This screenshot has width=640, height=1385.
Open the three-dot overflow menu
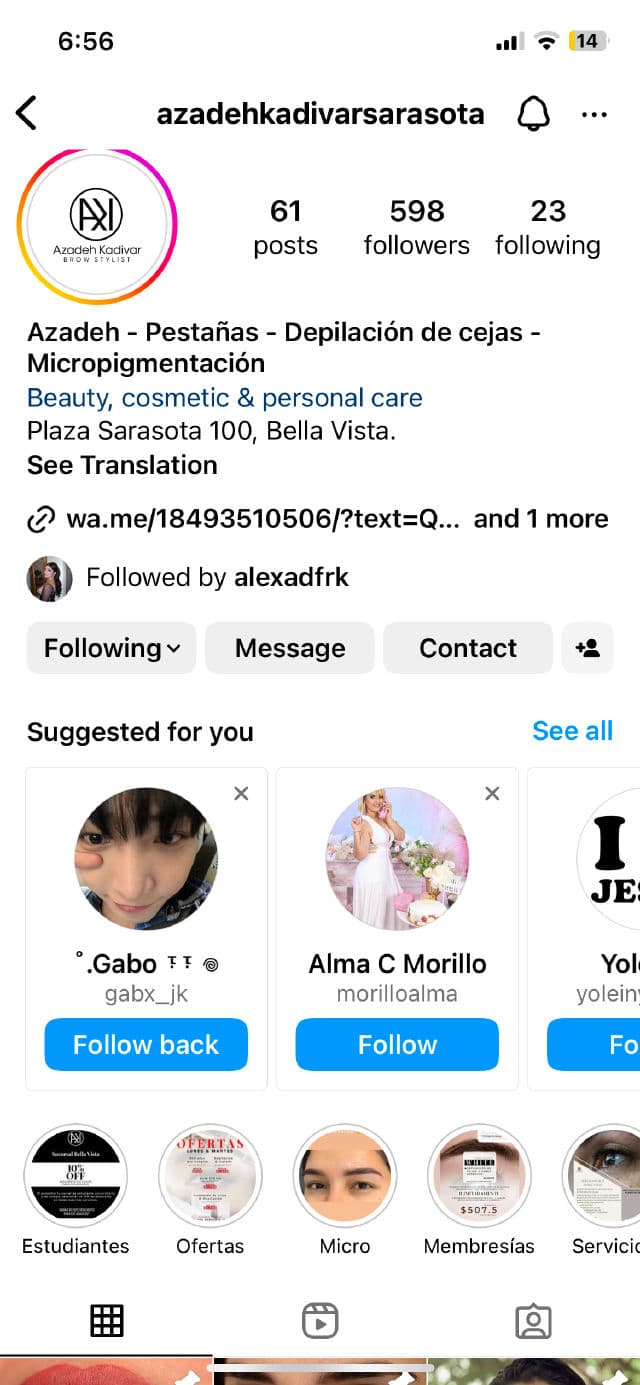point(594,115)
